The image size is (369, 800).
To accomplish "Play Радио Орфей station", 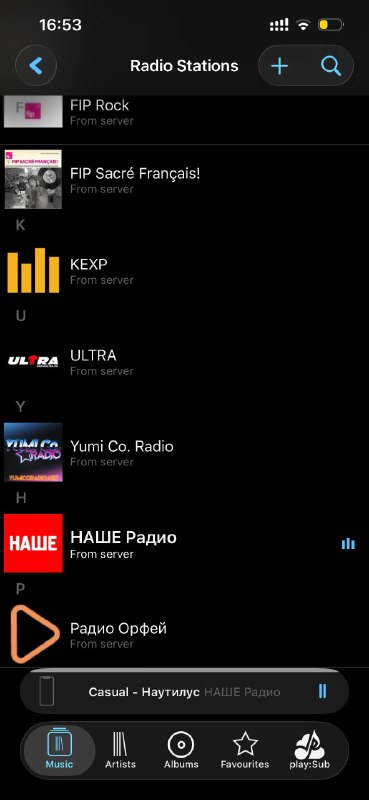I will point(184,634).
